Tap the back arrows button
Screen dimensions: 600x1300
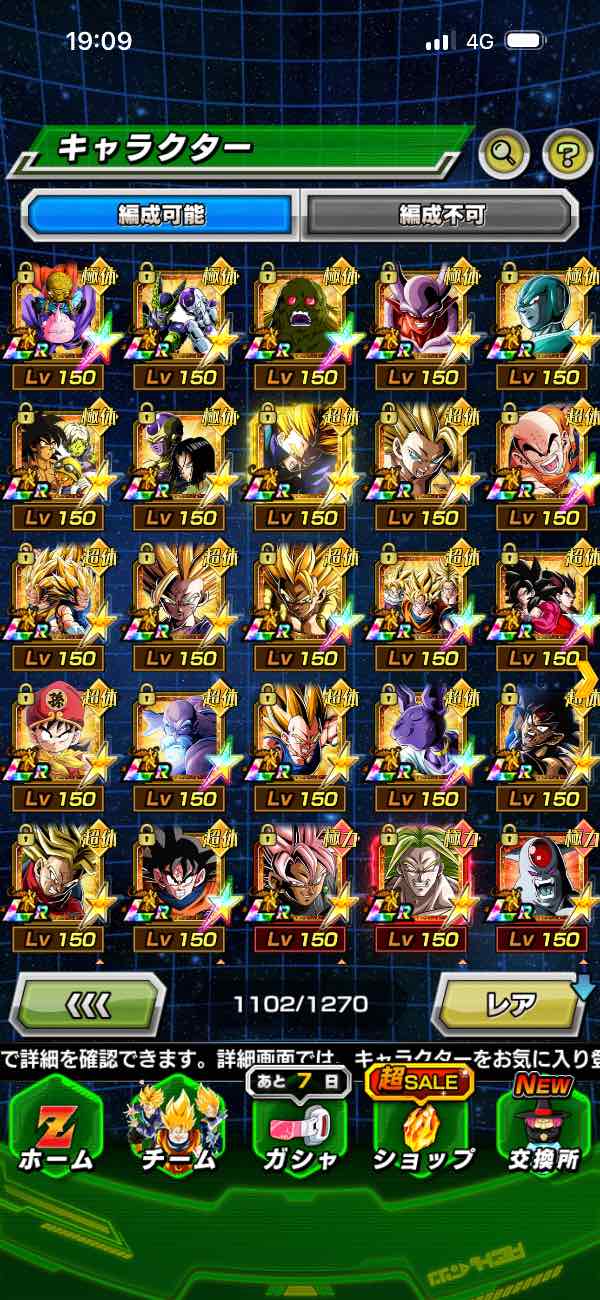point(88,1003)
